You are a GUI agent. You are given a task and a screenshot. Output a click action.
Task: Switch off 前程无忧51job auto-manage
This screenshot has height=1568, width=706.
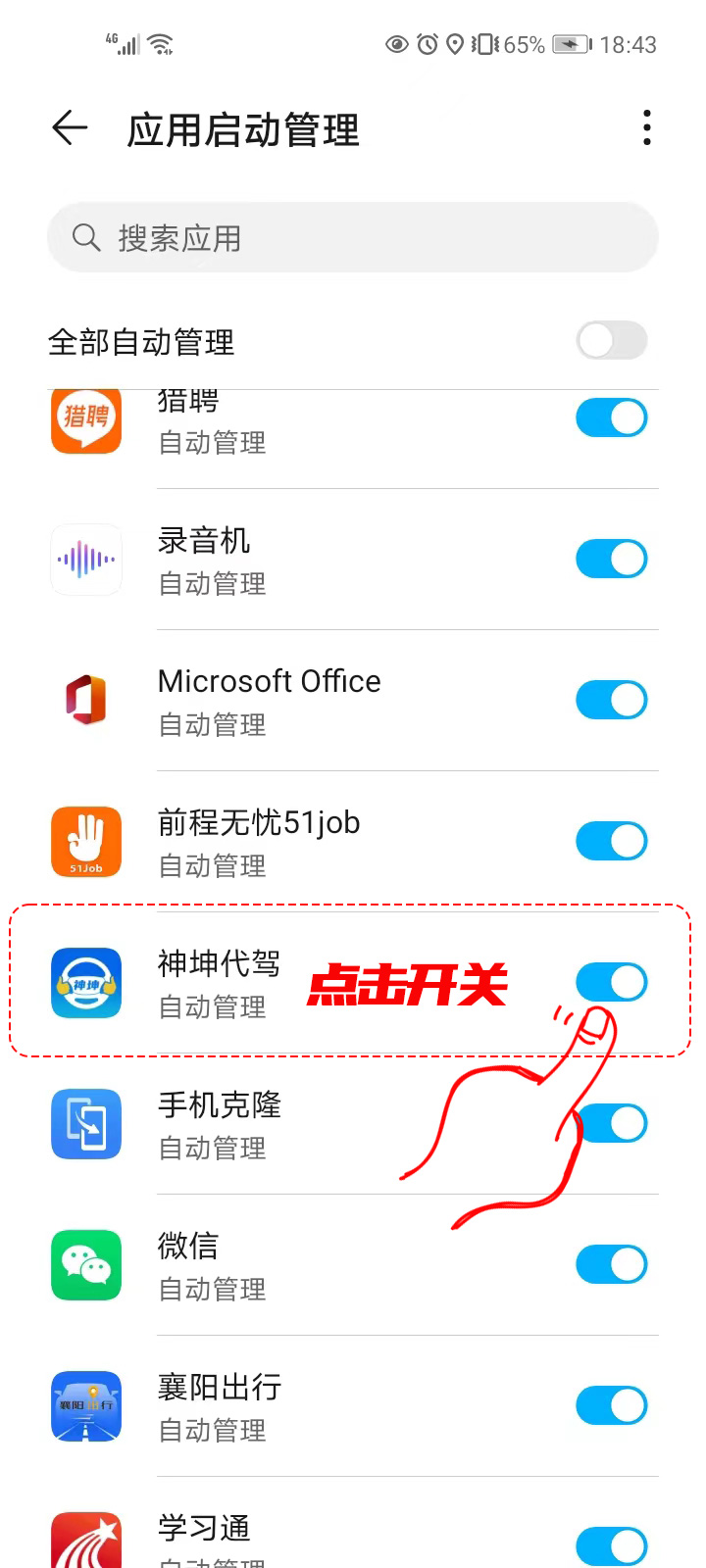click(612, 842)
